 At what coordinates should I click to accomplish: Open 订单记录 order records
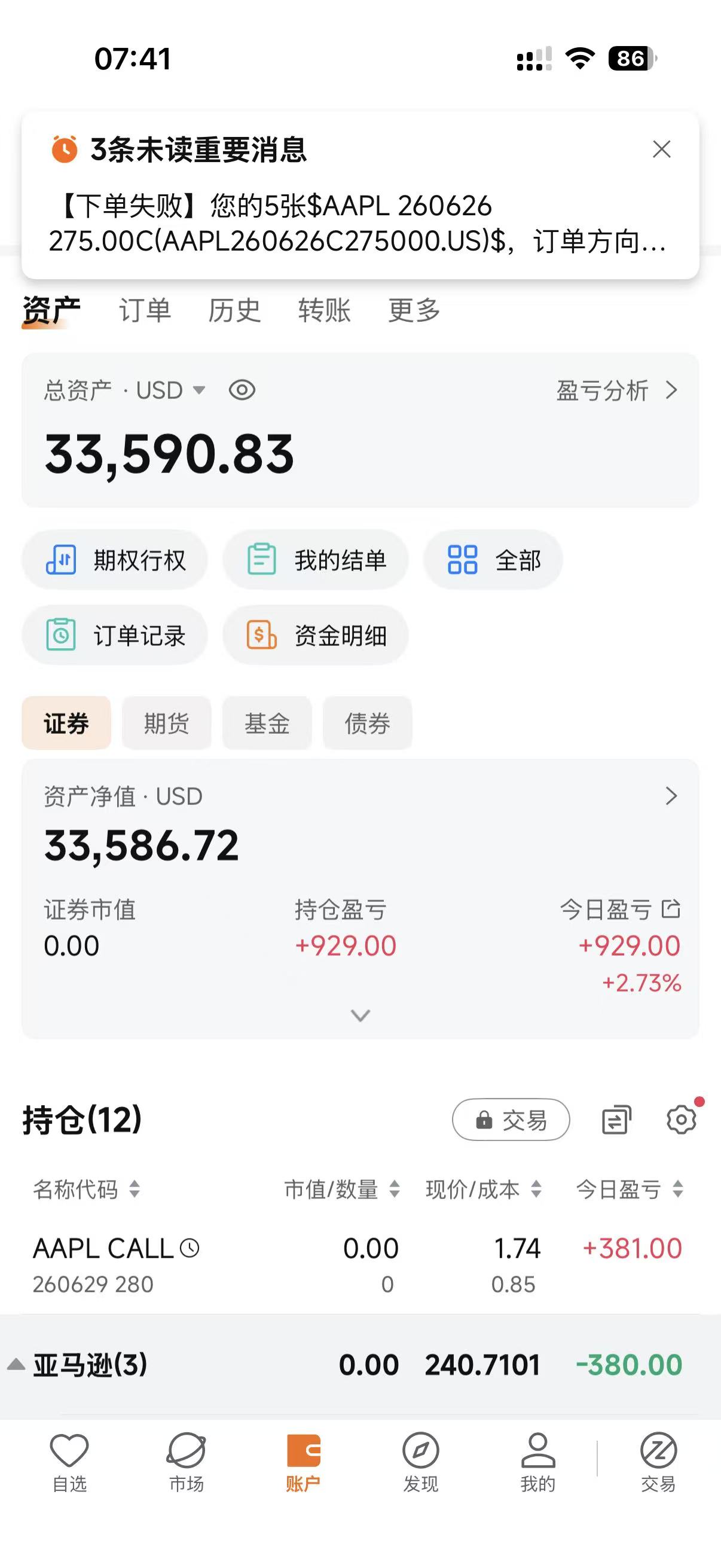[115, 636]
